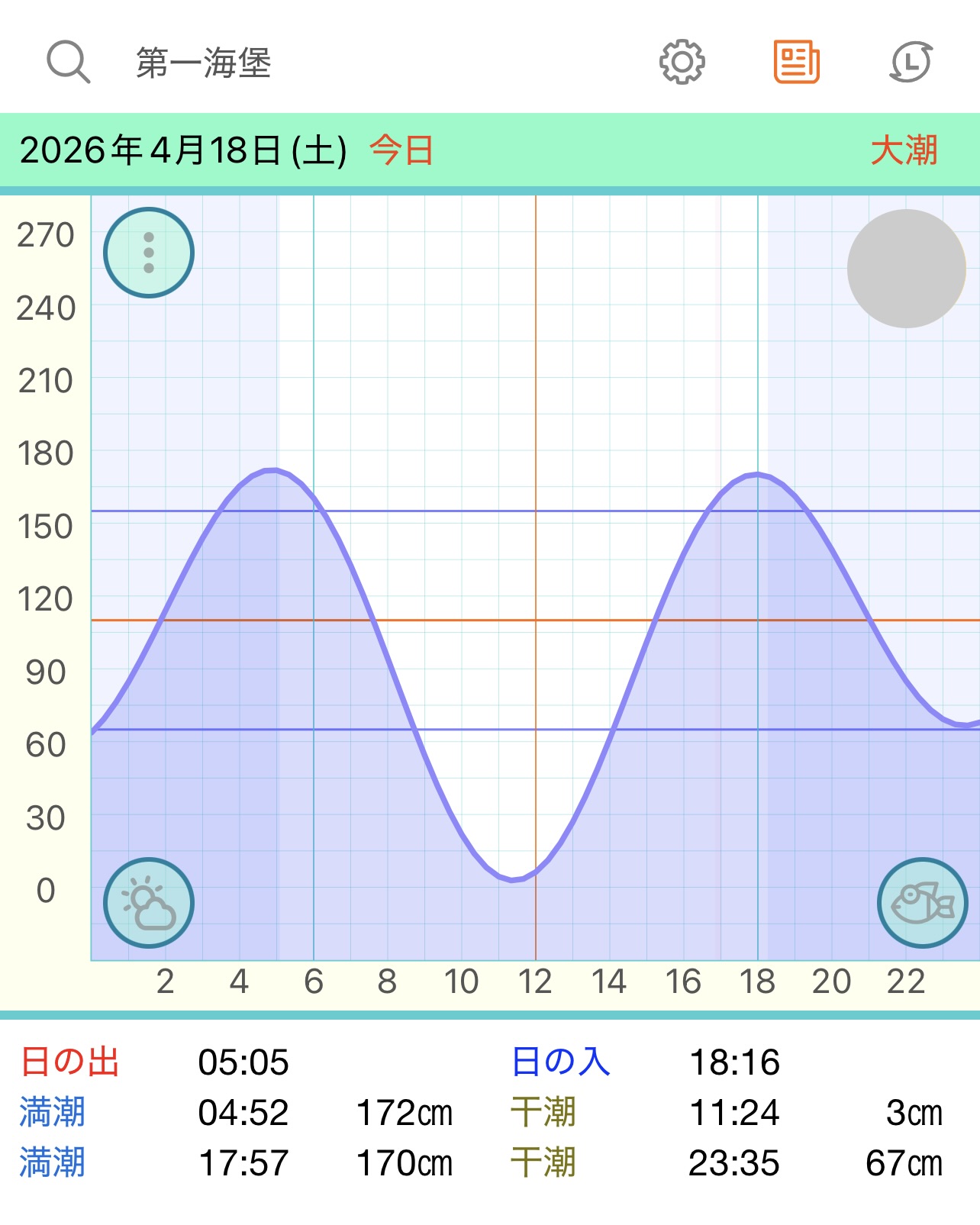Screen dimensions: 980x1225
Task: Tap the clock history icon
Action: tap(911, 62)
